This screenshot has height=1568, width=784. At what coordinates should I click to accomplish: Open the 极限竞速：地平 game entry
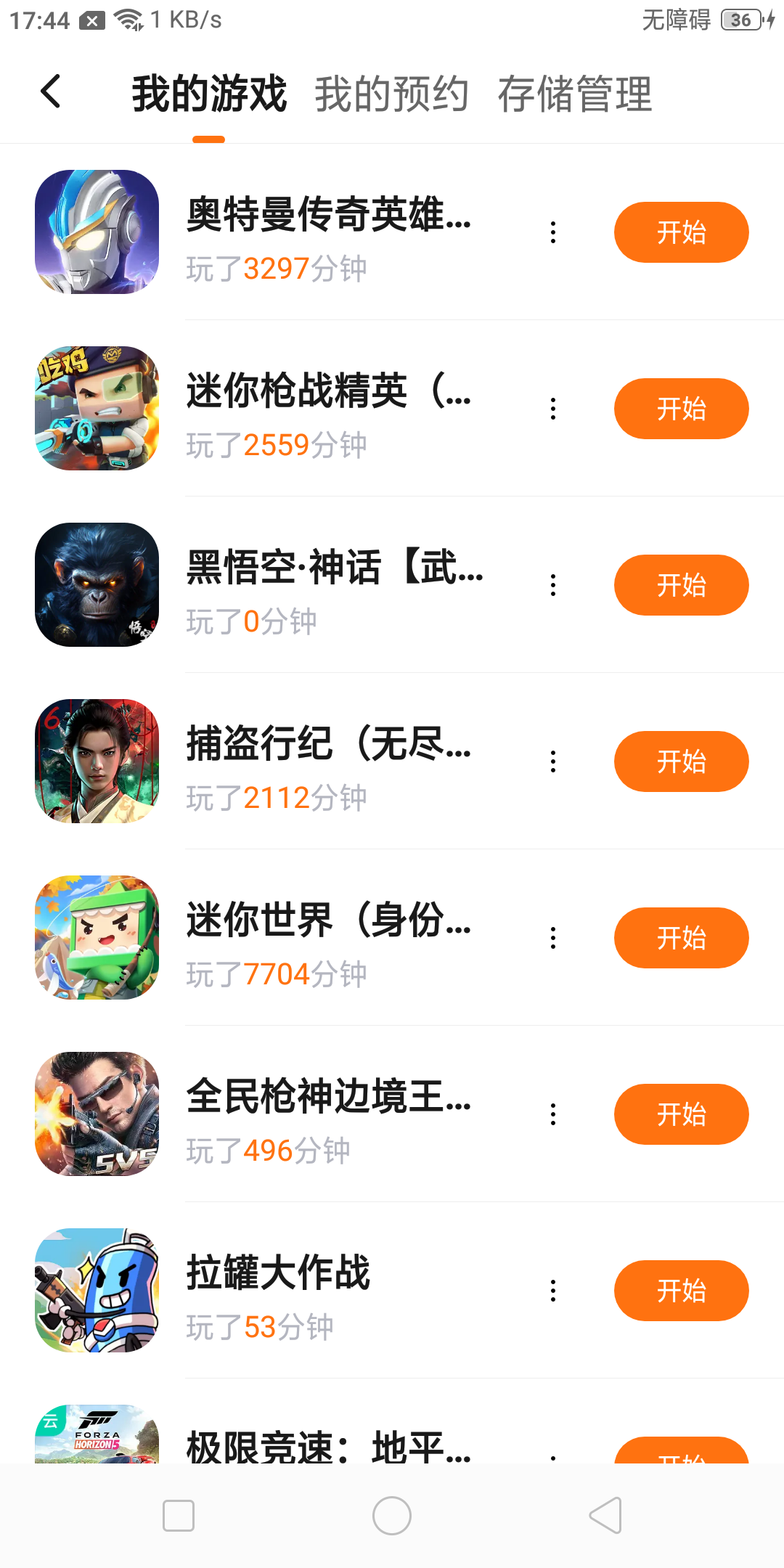coord(328,1446)
